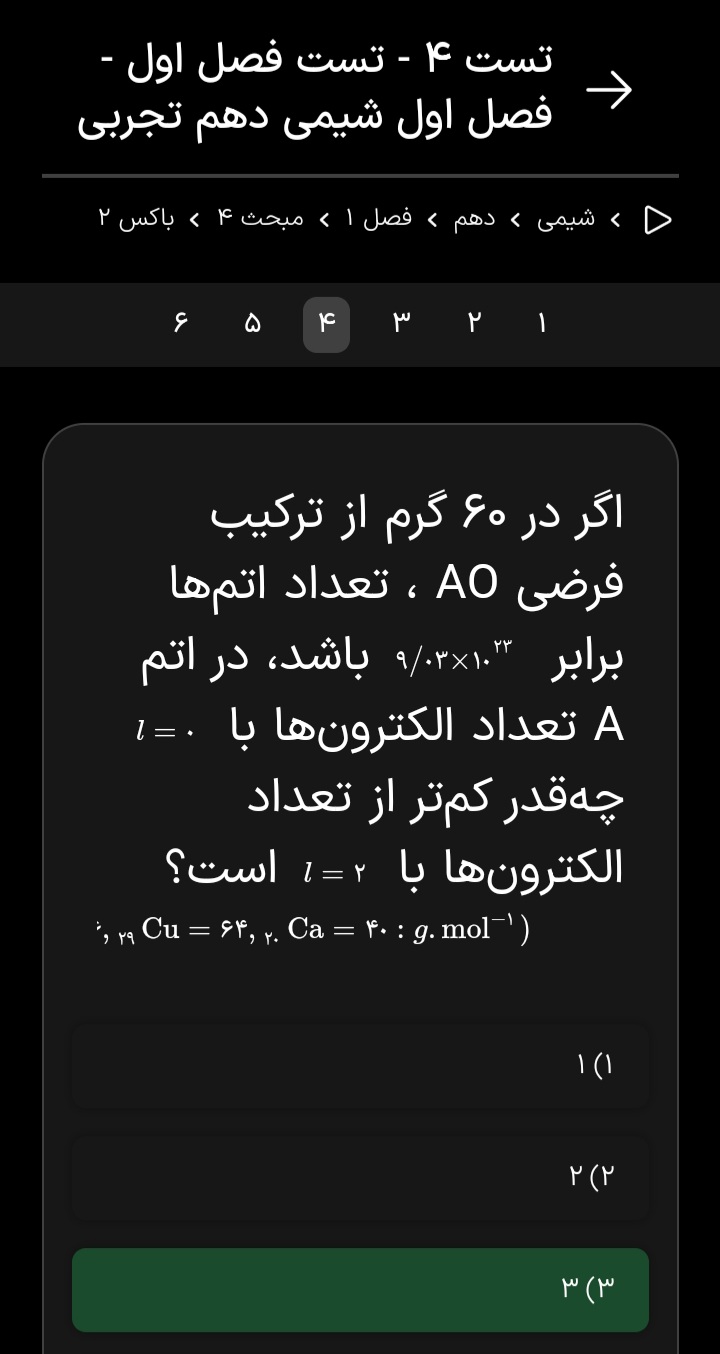Tap the triangle icon beside the breadcrumb

coord(657,219)
